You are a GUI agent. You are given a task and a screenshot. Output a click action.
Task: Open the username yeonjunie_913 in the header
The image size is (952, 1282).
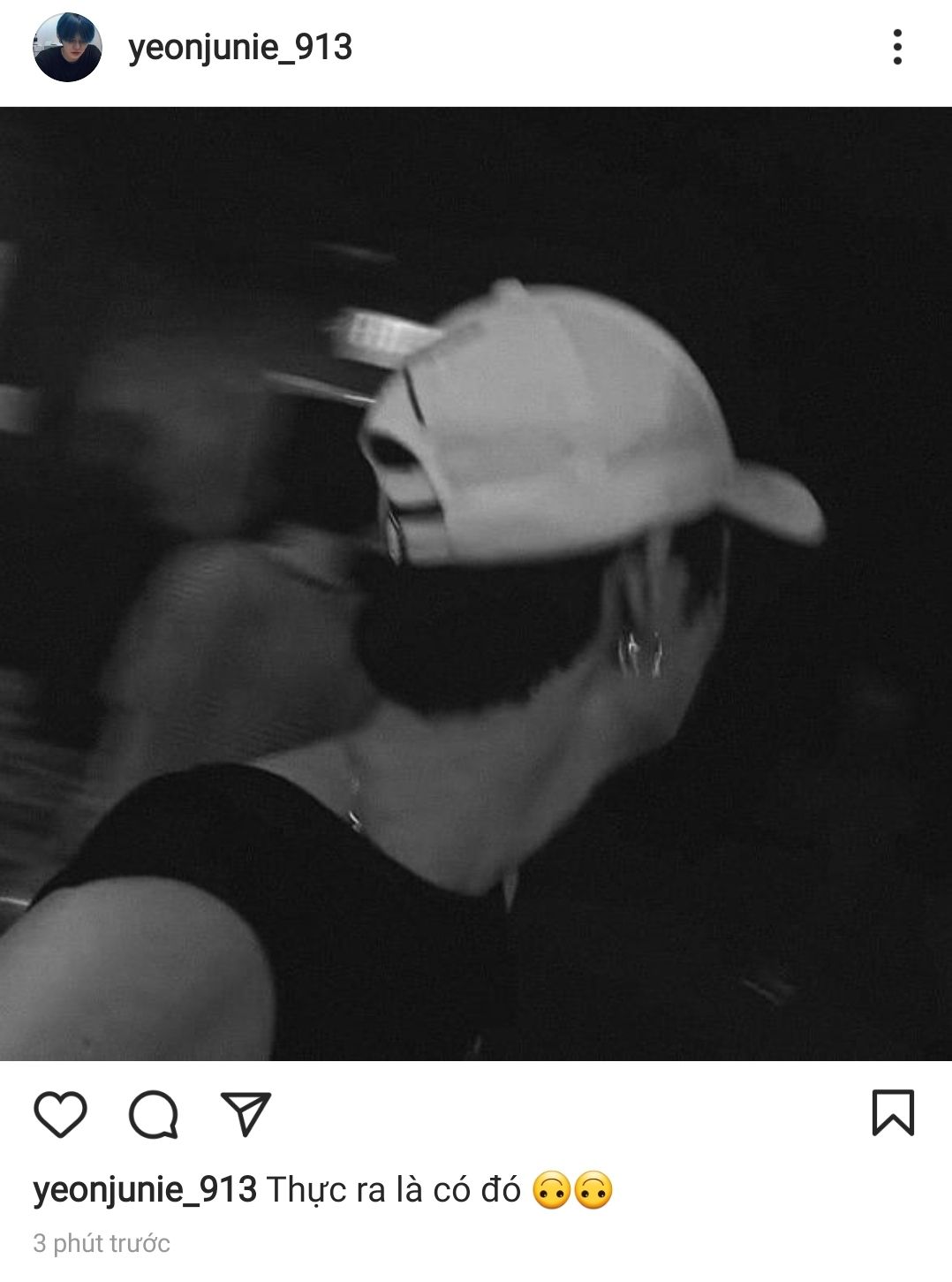(x=240, y=48)
